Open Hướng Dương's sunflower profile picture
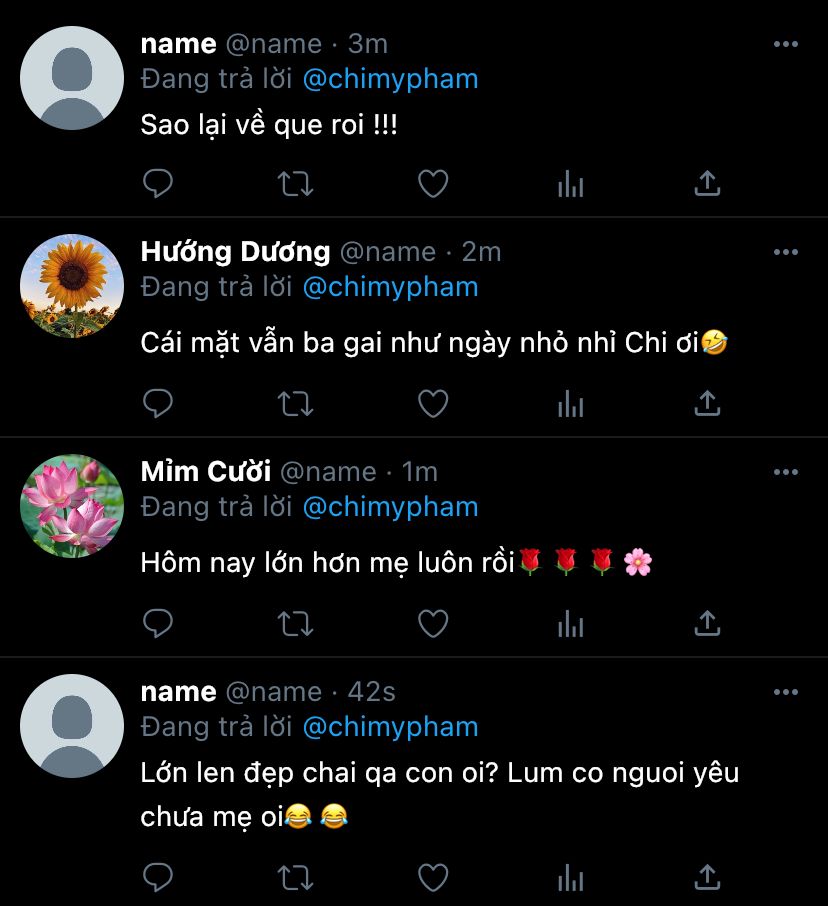Viewport: 828px width, 906px height. (x=72, y=286)
